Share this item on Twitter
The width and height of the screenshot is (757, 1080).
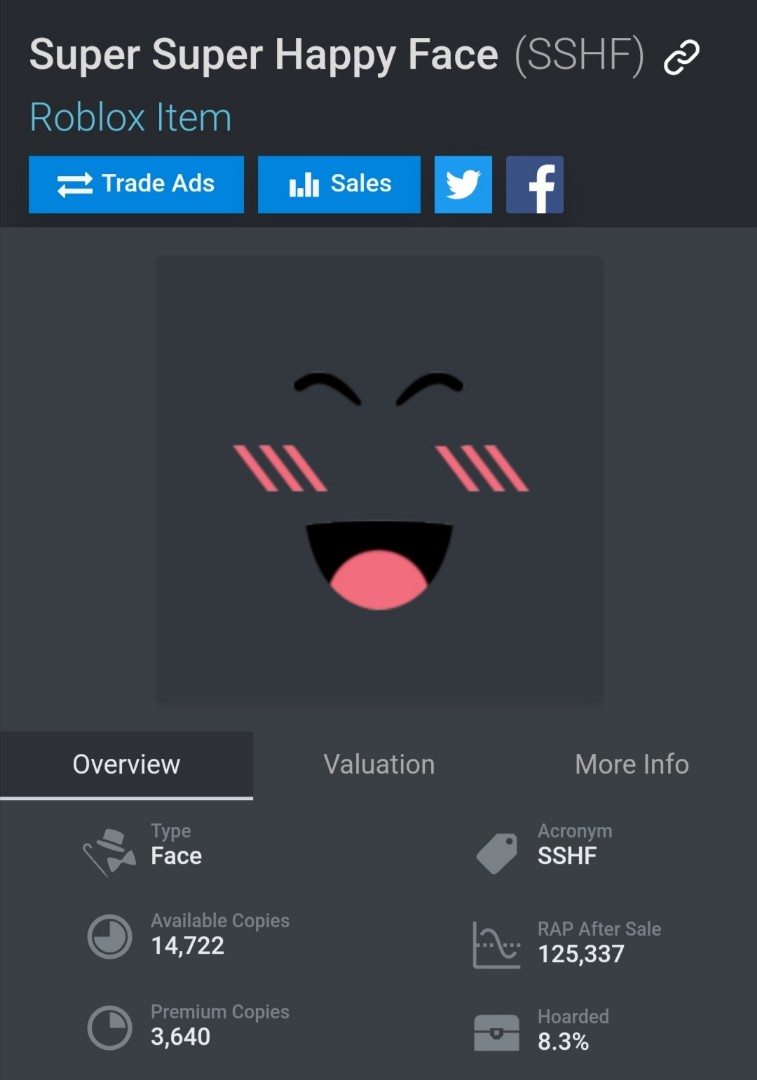[463, 184]
